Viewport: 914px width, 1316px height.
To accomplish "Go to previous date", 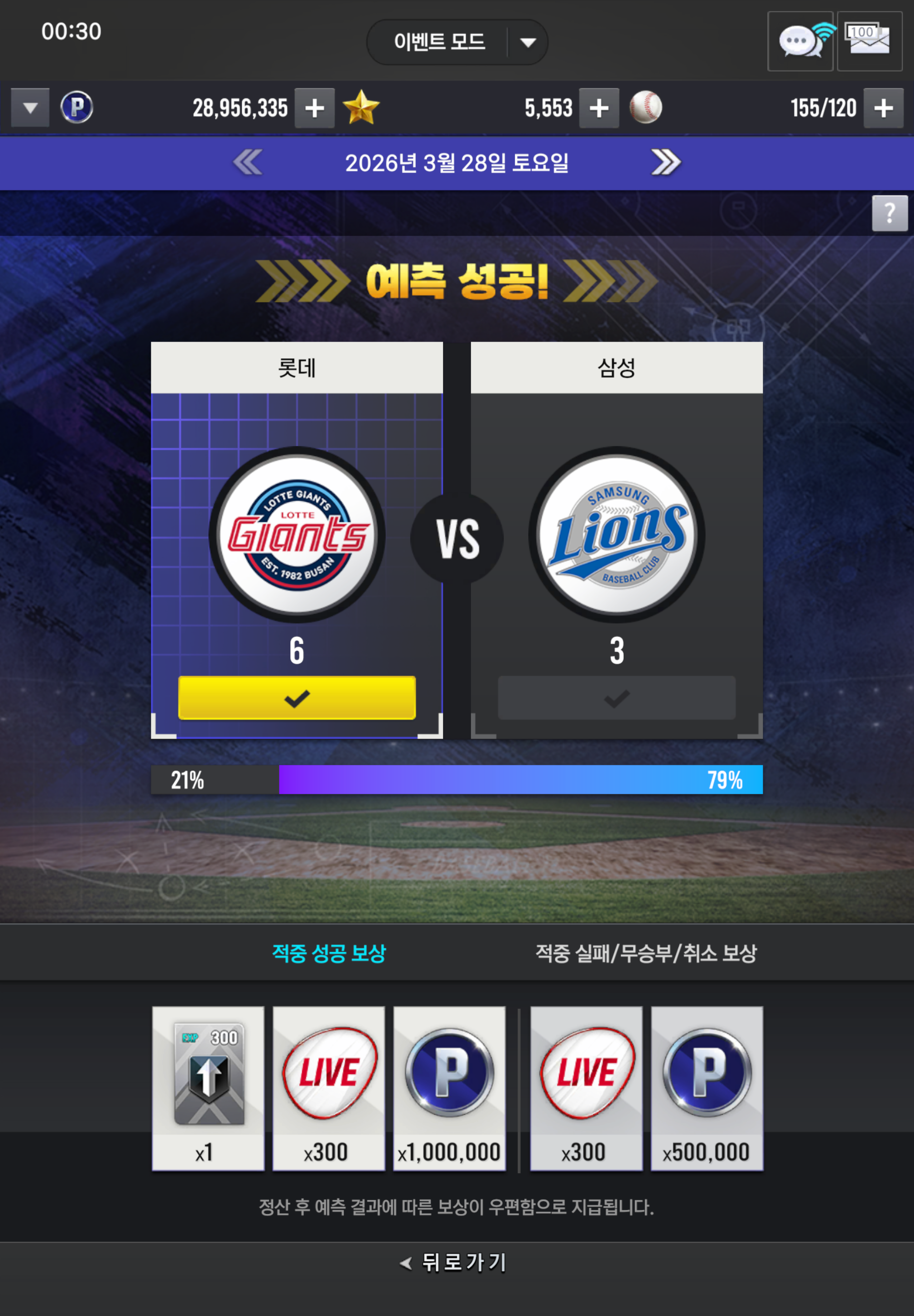I will (x=248, y=162).
